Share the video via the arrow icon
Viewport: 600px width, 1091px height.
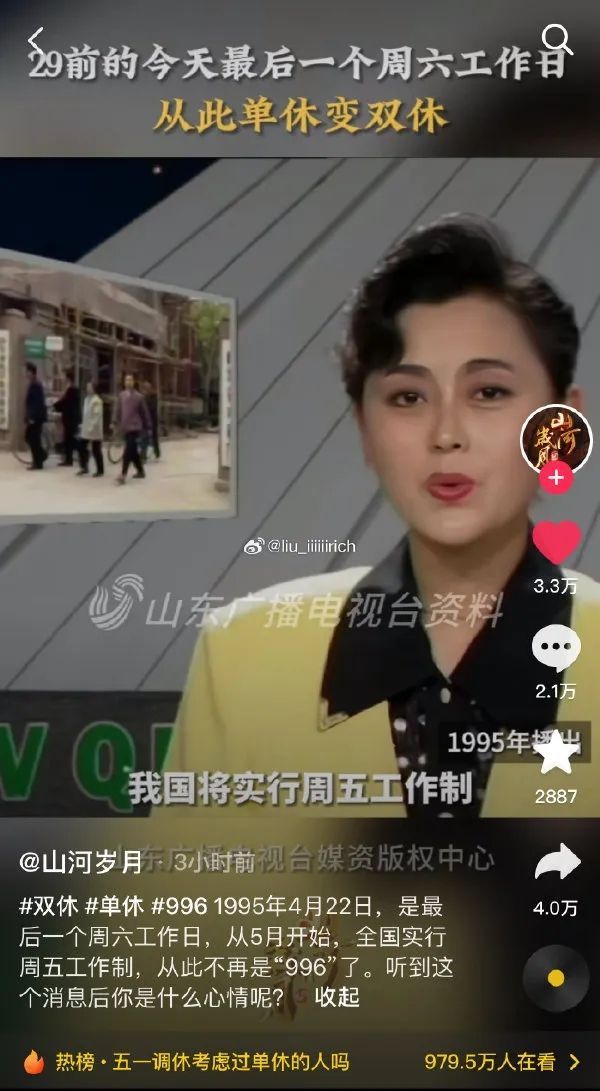click(x=556, y=862)
